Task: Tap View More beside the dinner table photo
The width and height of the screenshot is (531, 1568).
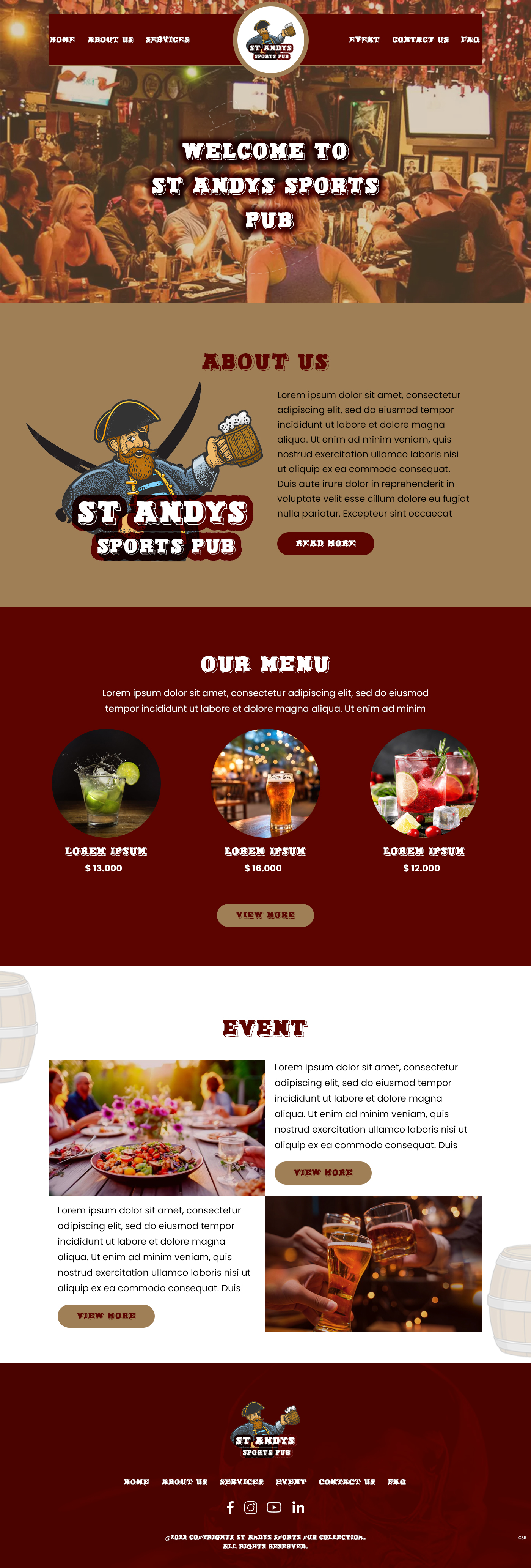Action: (322, 1172)
